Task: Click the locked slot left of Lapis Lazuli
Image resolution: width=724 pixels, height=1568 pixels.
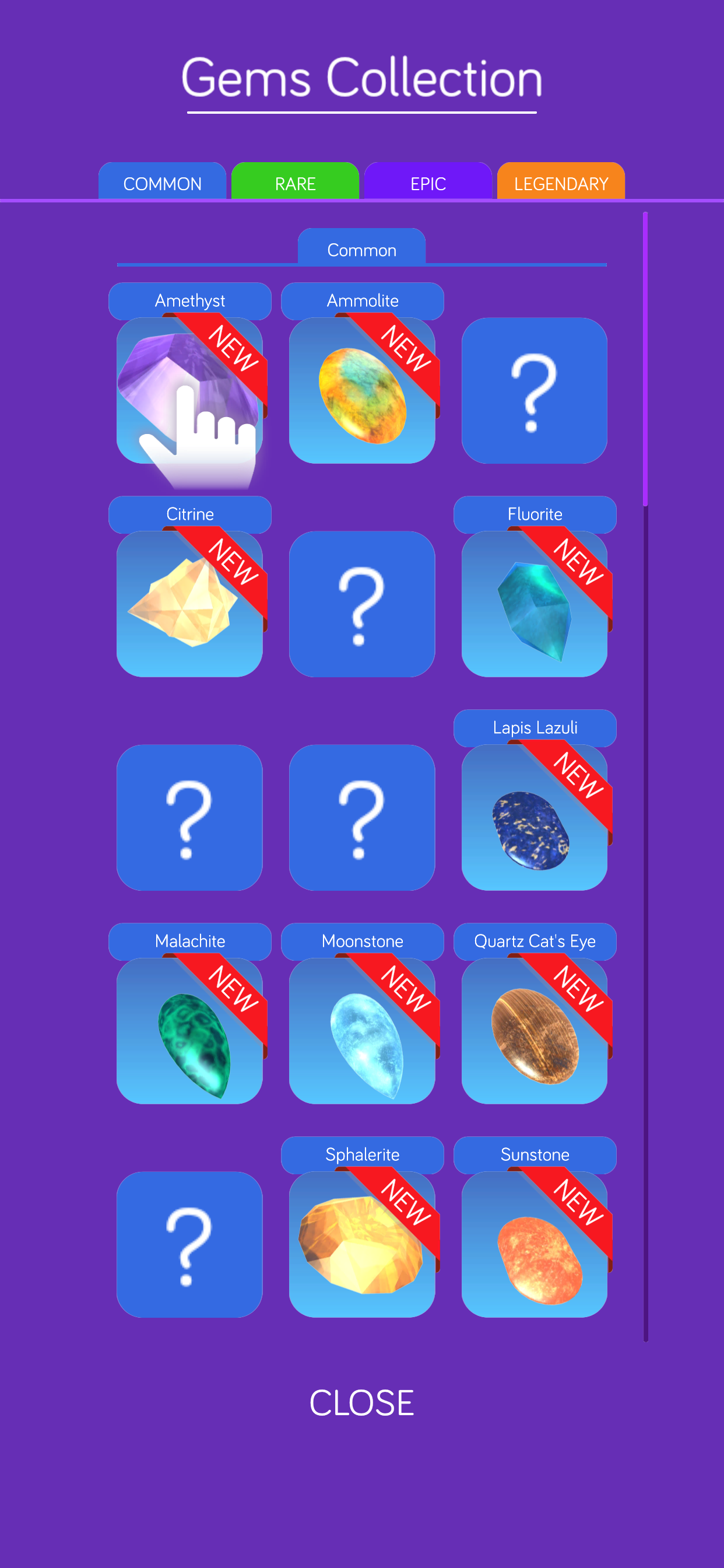Action: 362,818
